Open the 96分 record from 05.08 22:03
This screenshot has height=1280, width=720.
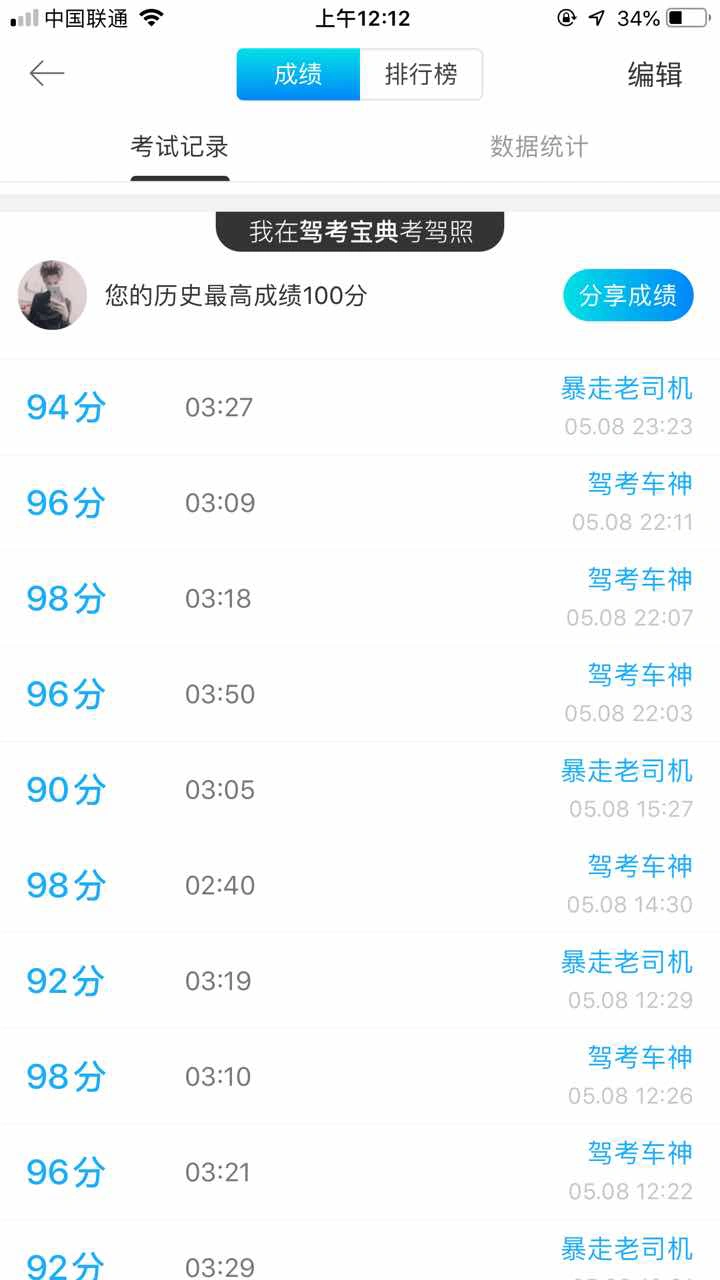(x=360, y=694)
